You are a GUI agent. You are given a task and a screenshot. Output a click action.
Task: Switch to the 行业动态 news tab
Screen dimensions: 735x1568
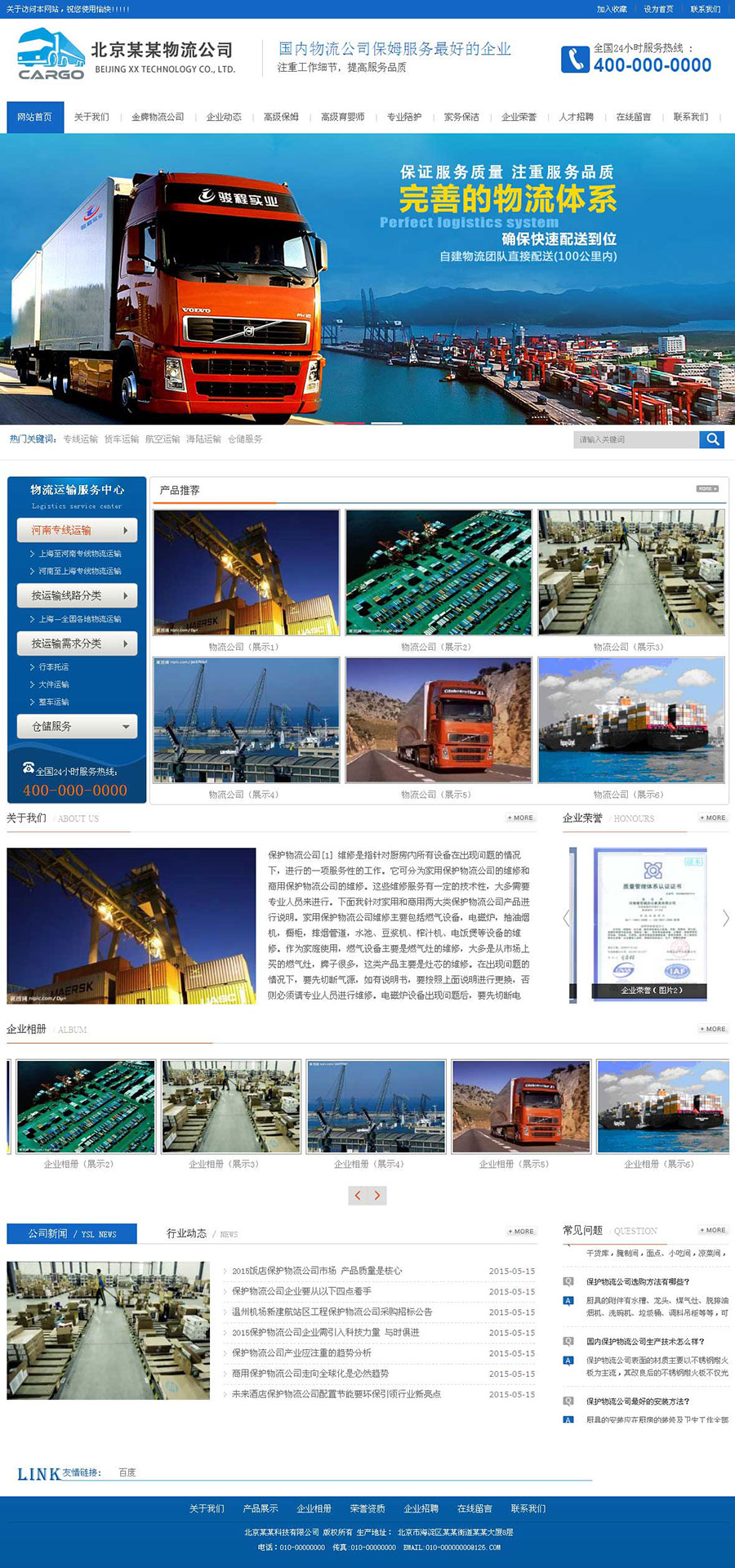coord(187,1233)
